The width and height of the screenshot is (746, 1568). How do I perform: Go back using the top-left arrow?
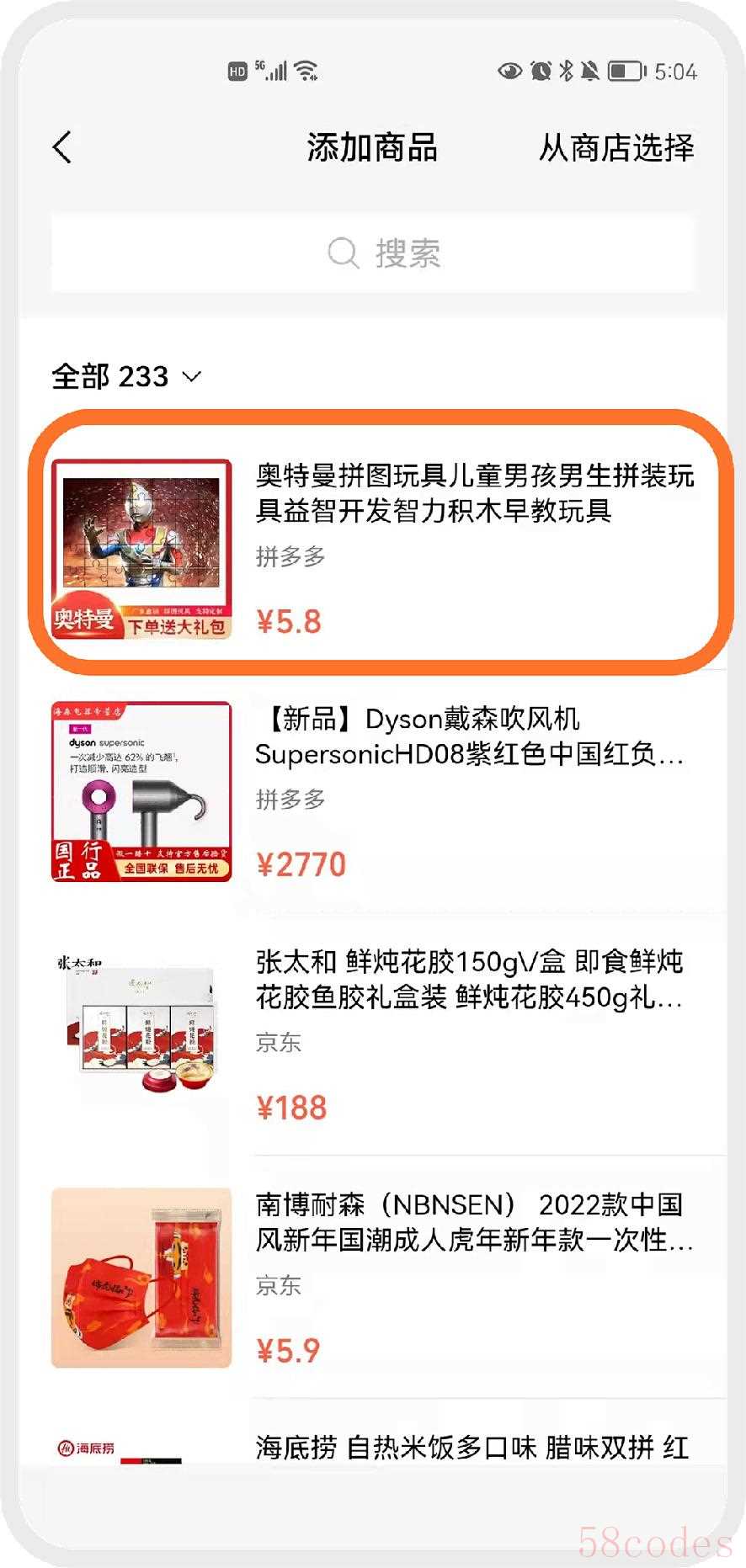62,147
